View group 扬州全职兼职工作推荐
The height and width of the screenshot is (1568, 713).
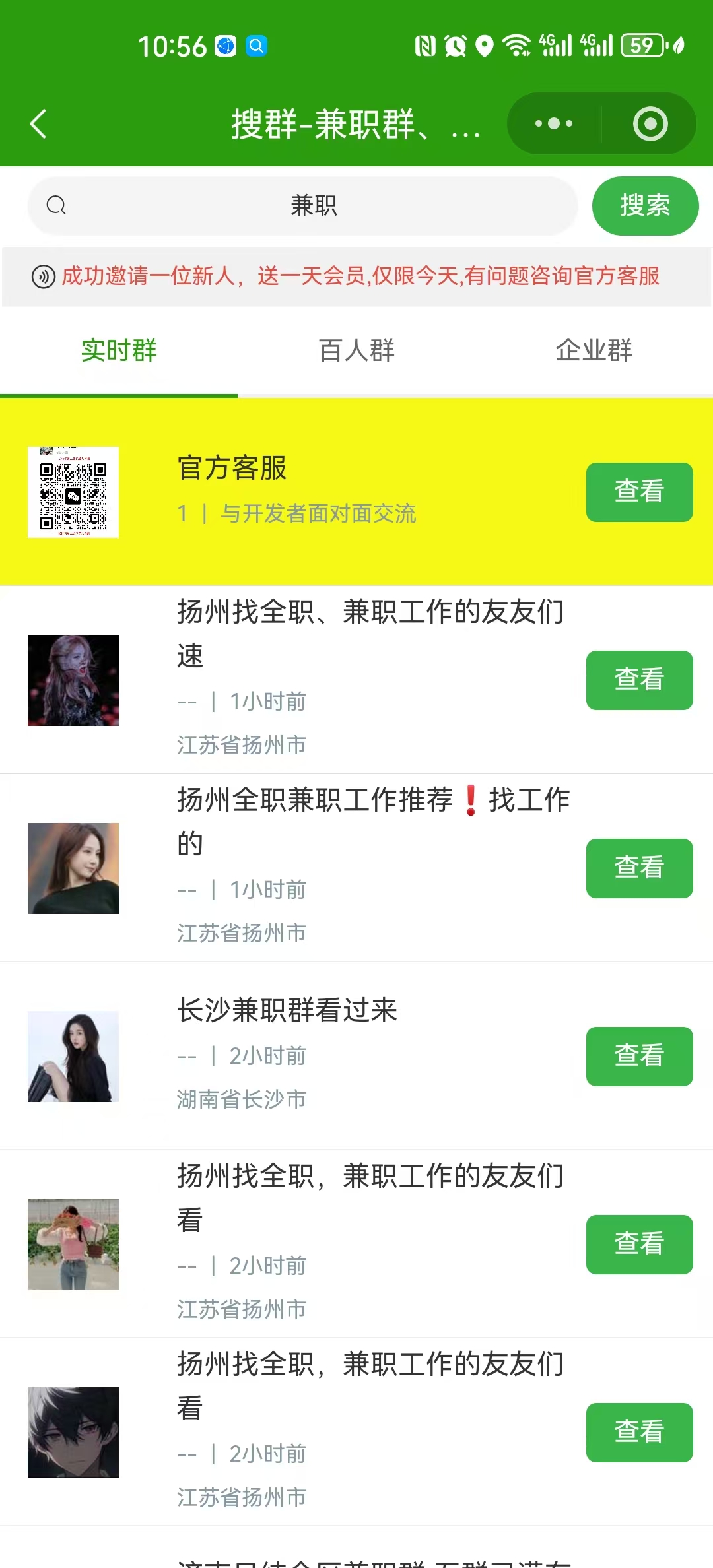[x=639, y=868]
